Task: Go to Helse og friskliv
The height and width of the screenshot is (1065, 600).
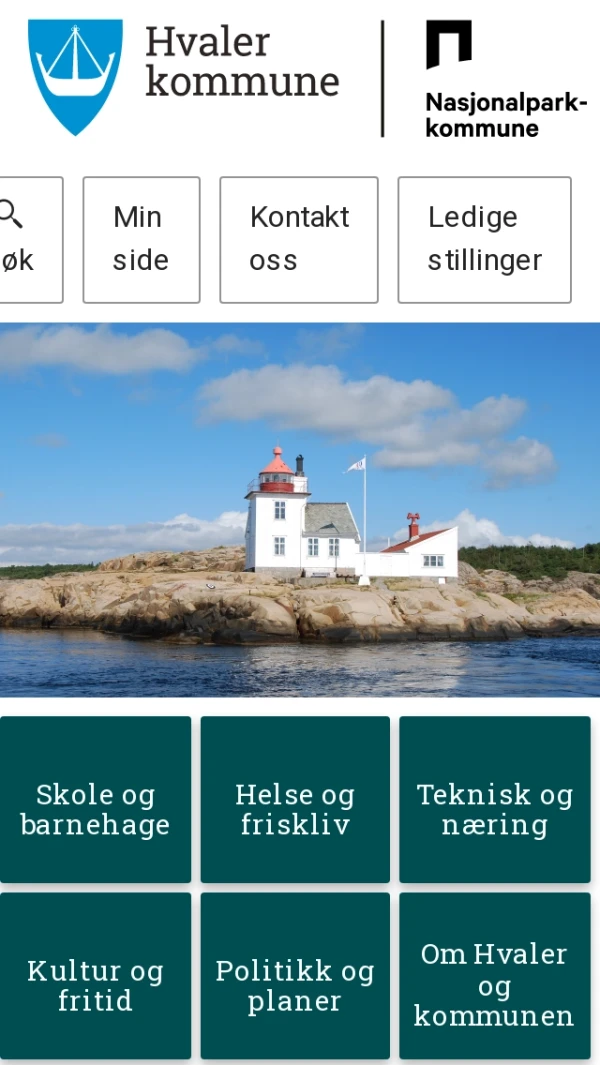Action: [x=295, y=800]
